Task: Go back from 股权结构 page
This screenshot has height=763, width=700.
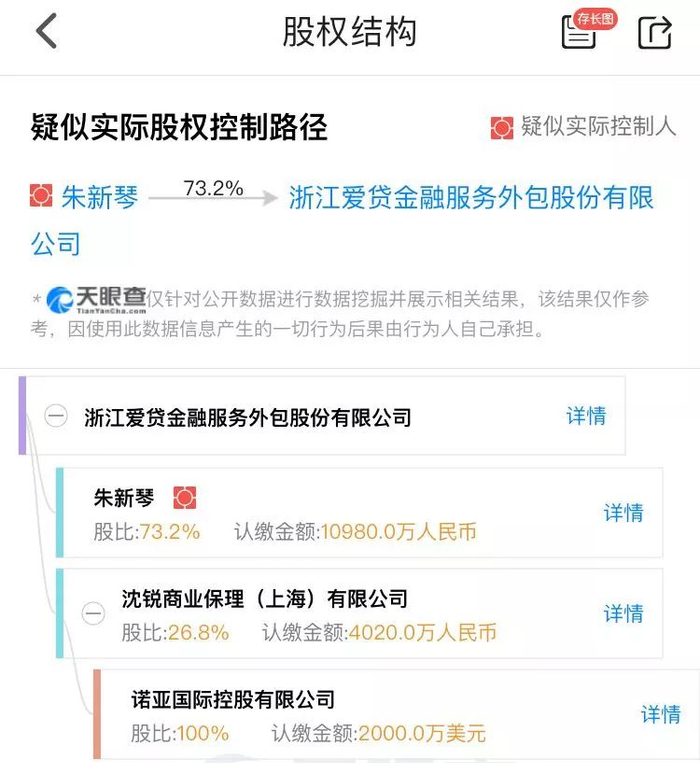Action: tap(47, 31)
